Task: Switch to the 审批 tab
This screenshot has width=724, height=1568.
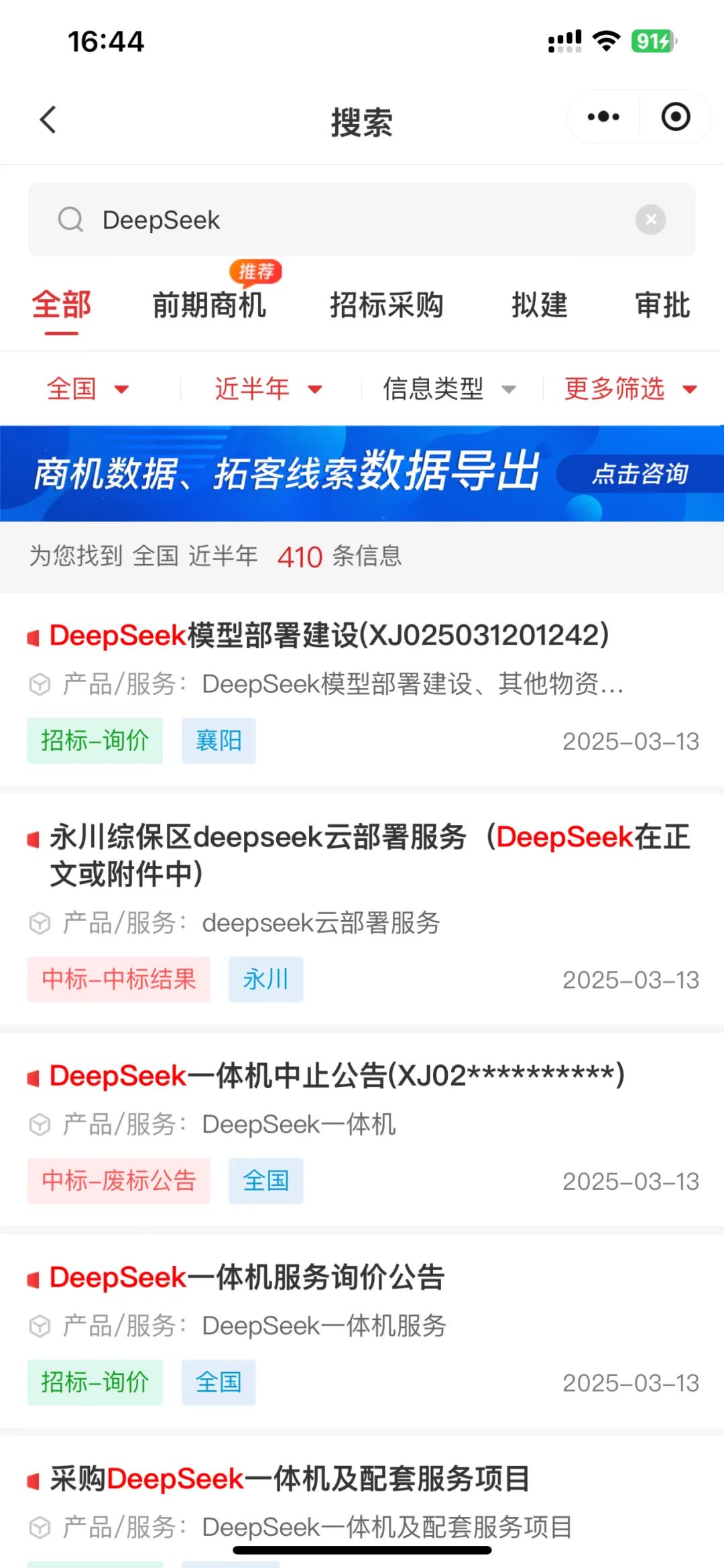Action: 663,305
